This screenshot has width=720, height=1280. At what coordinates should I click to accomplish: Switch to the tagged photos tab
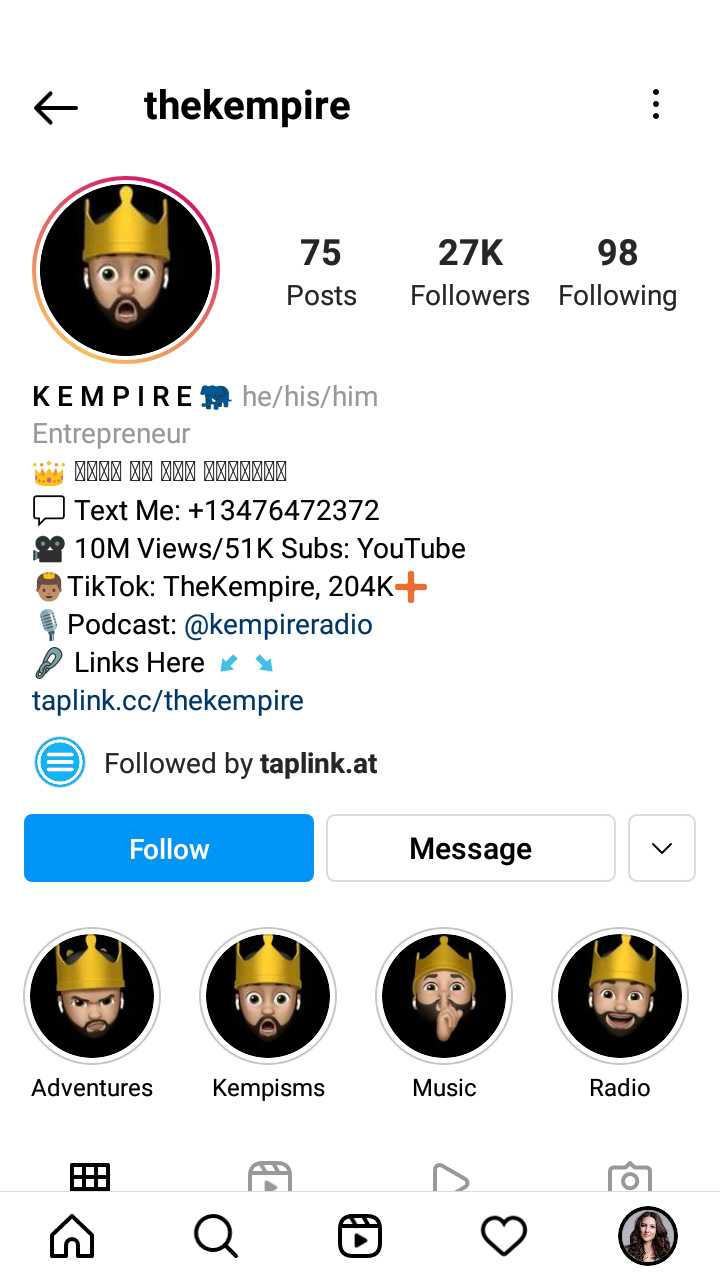click(x=629, y=1176)
